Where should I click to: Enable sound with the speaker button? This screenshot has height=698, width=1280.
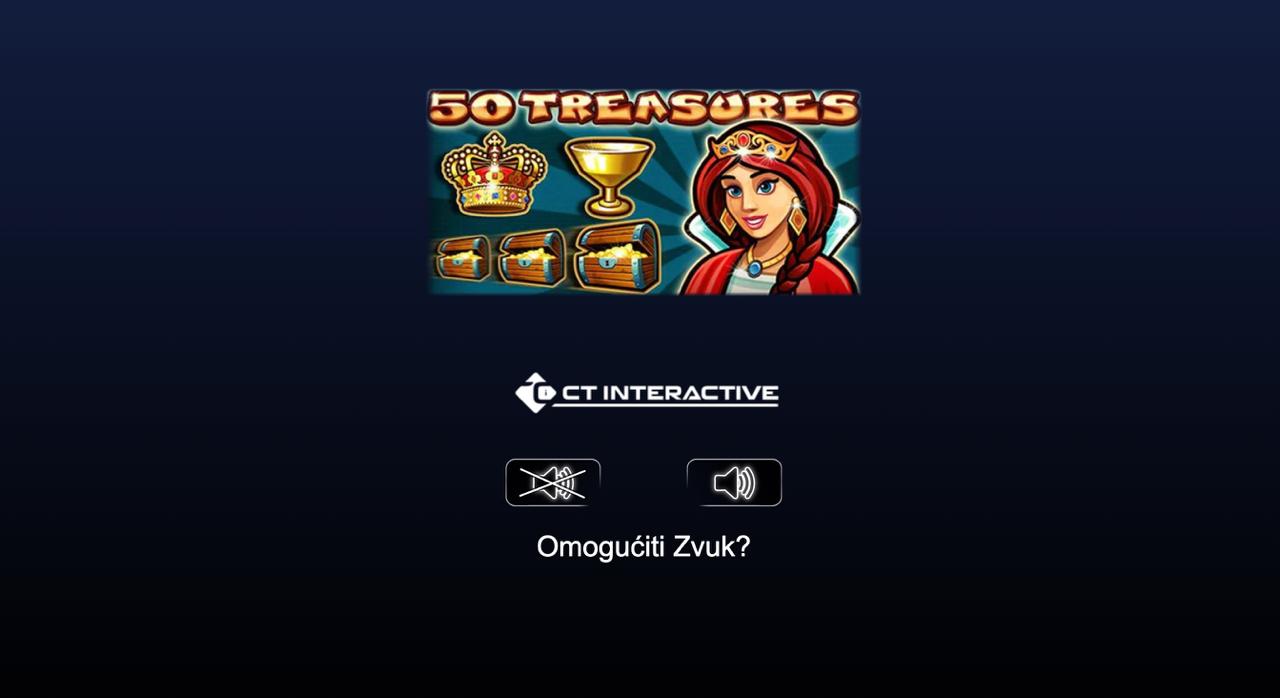[734, 482]
